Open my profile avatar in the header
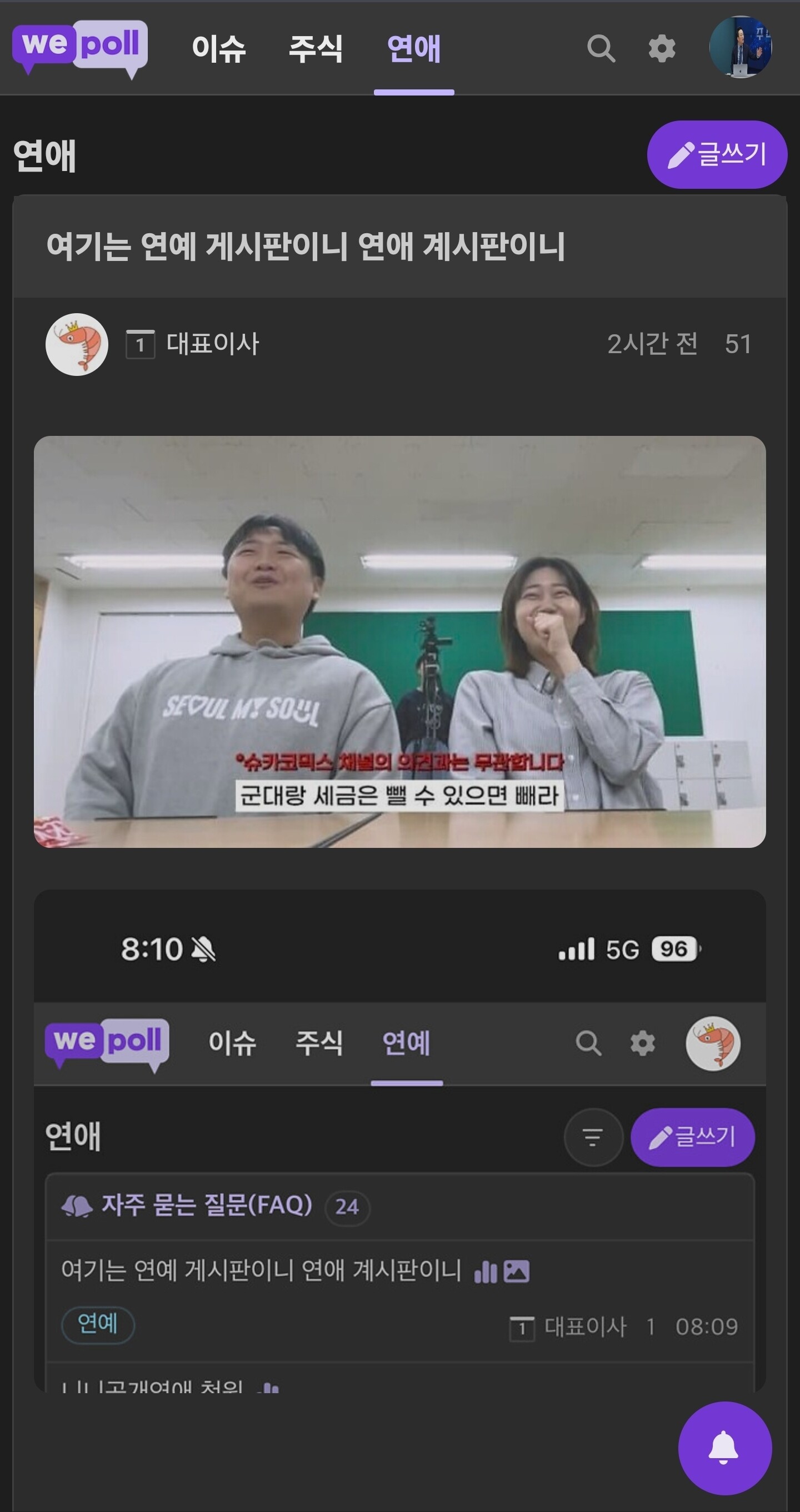This screenshot has height=1512, width=800. pos(740,47)
